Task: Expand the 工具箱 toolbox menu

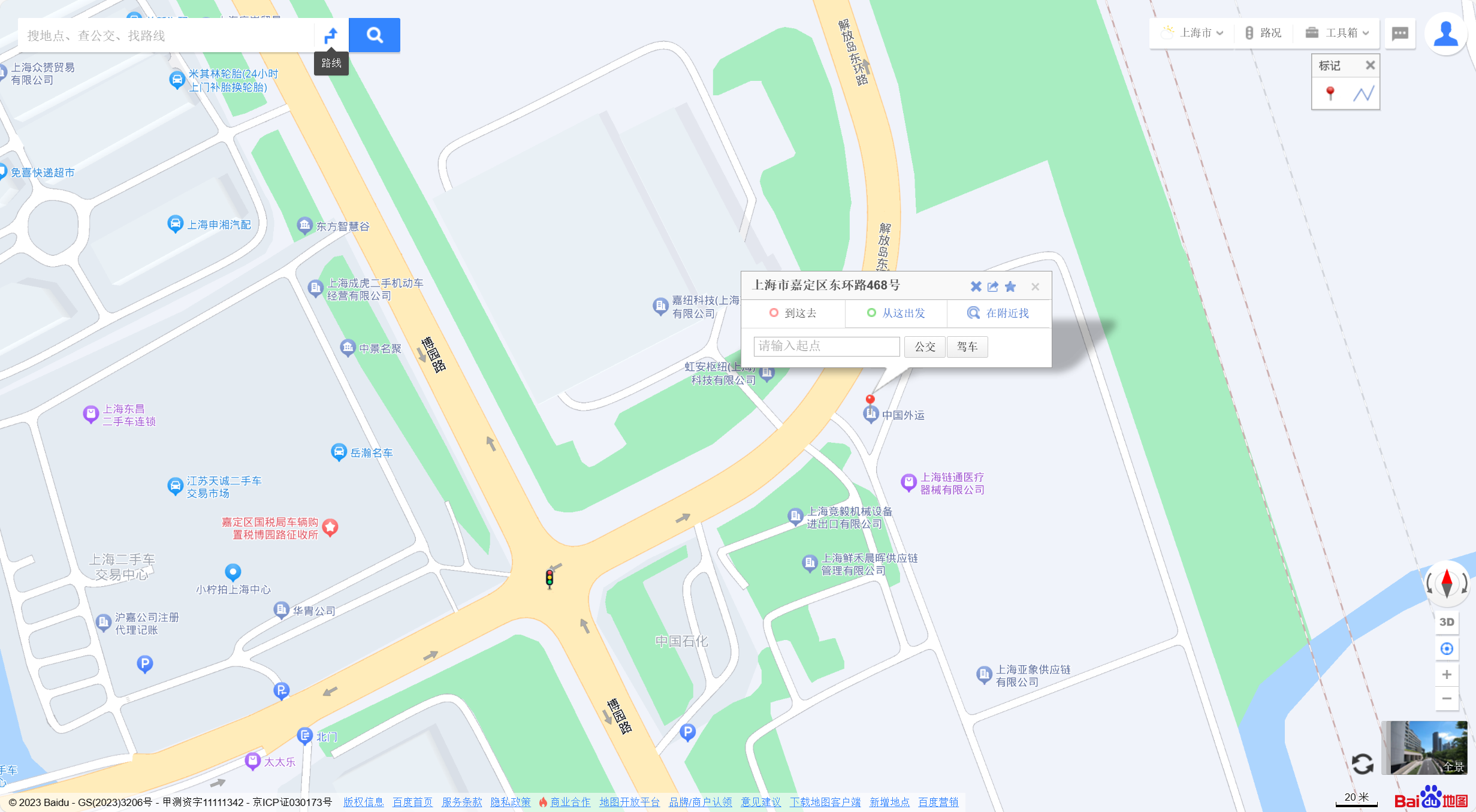Action: (1338, 33)
